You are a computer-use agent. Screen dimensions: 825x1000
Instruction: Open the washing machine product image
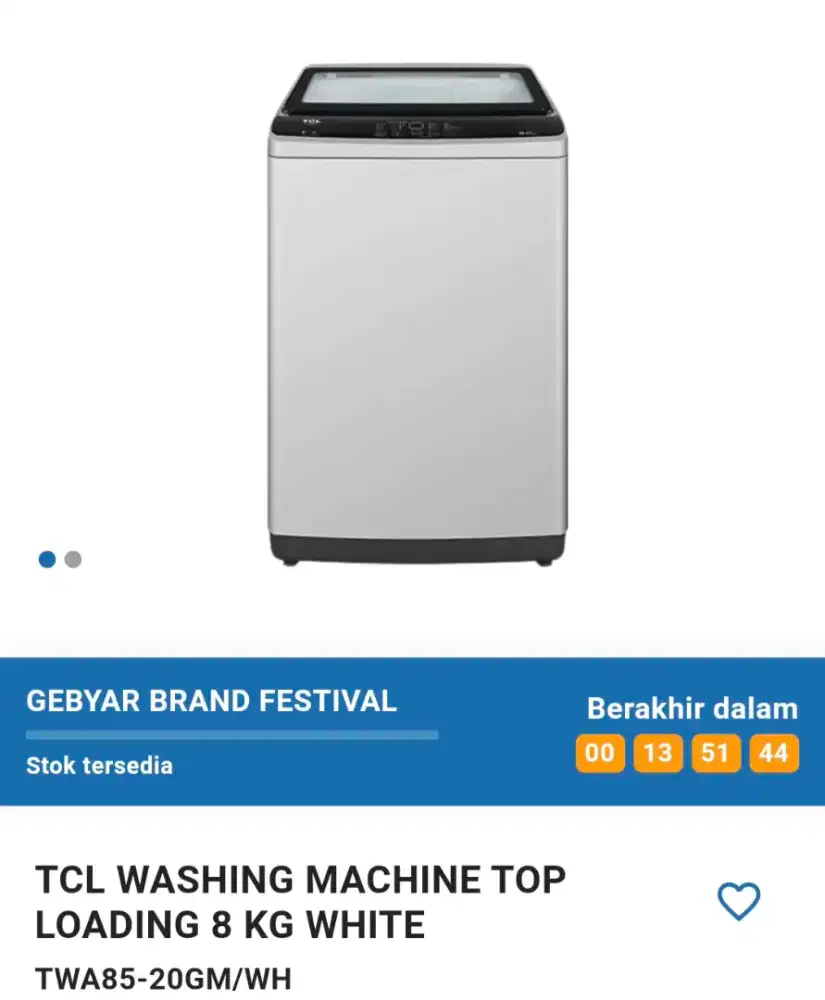tap(417, 315)
